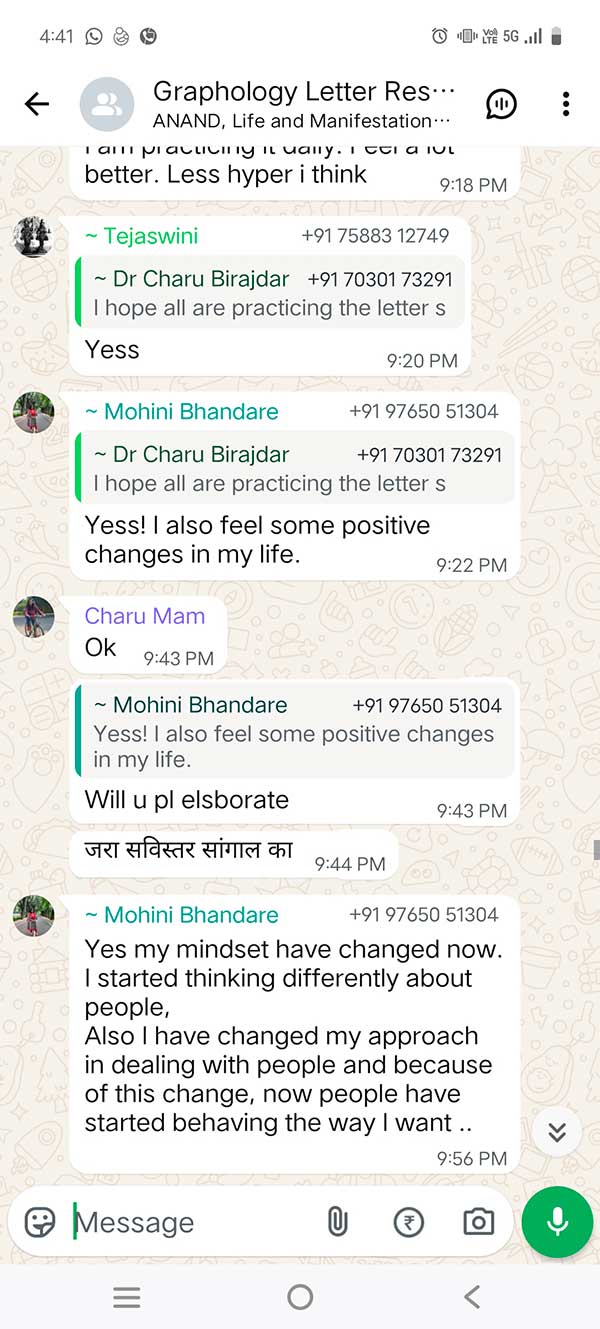
Task: Go to the home screen
Action: 300,1298
